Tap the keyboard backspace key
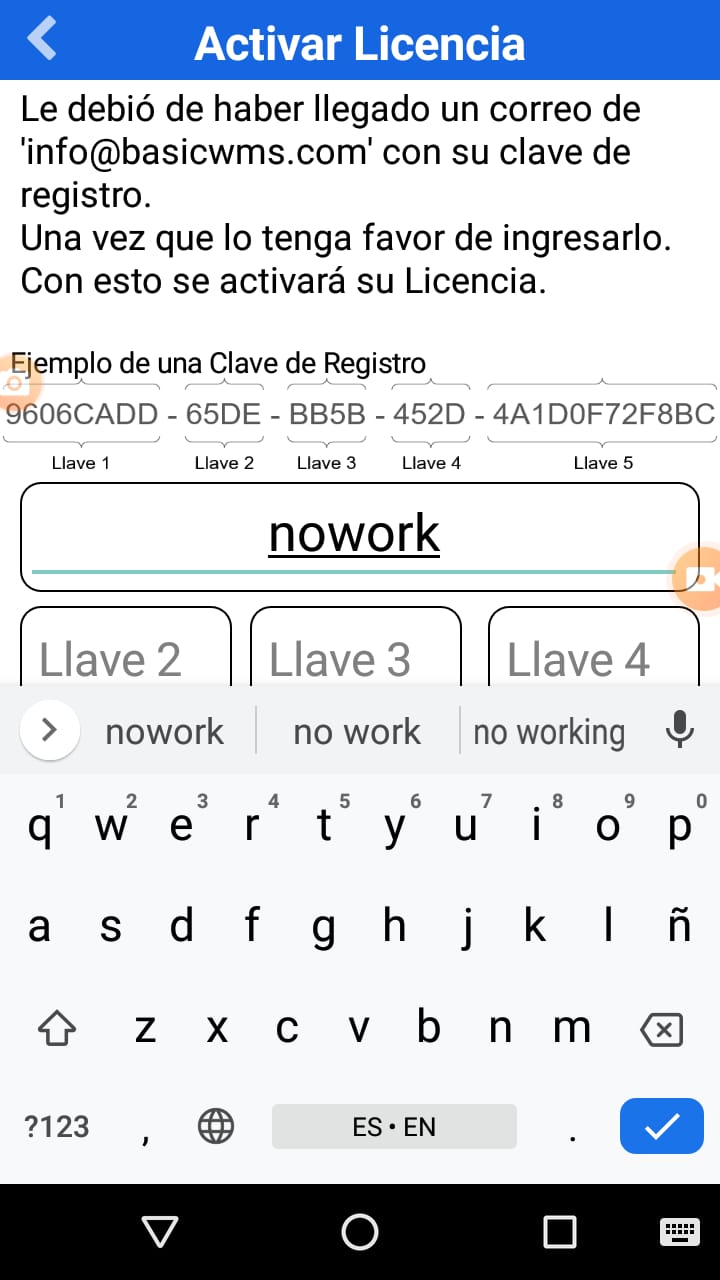 (662, 1028)
